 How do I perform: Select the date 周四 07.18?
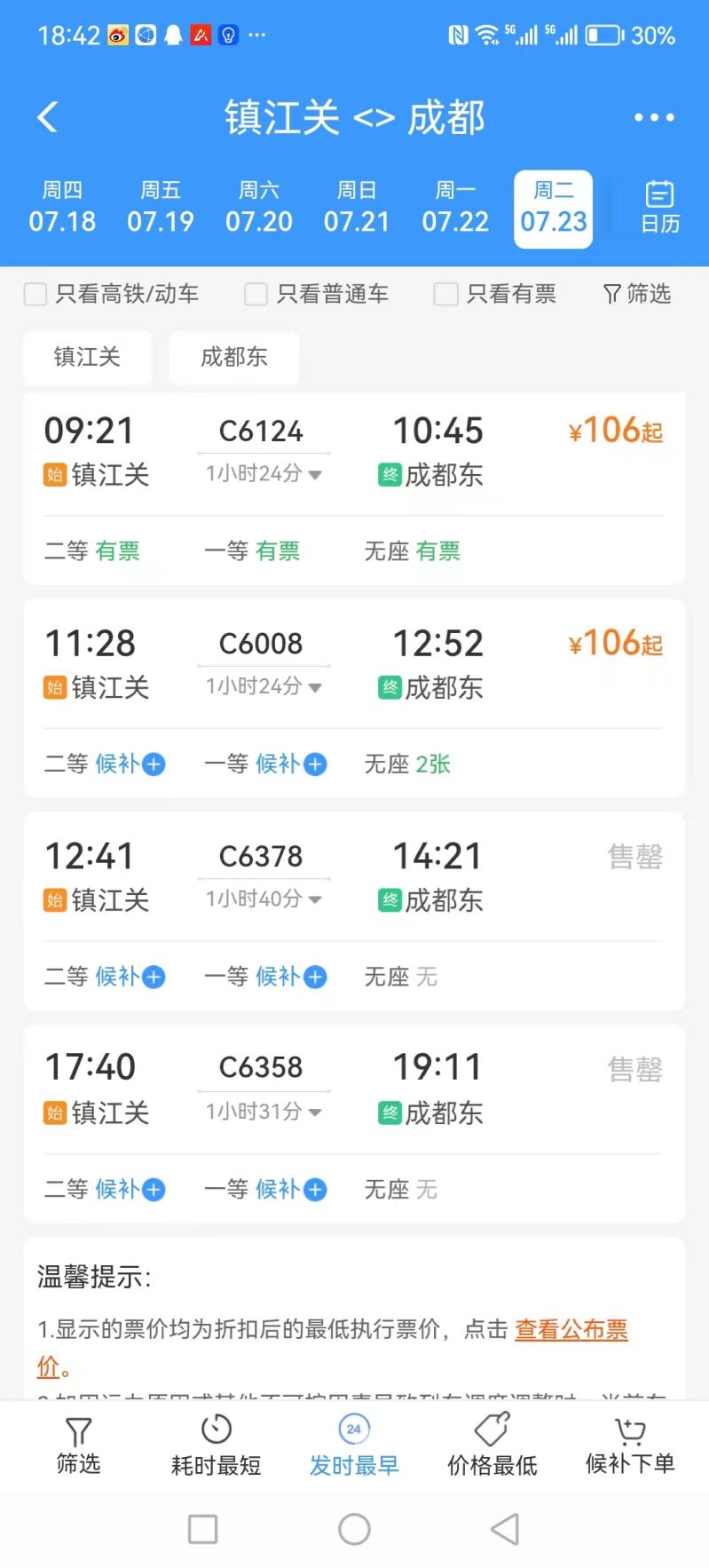tap(62, 208)
